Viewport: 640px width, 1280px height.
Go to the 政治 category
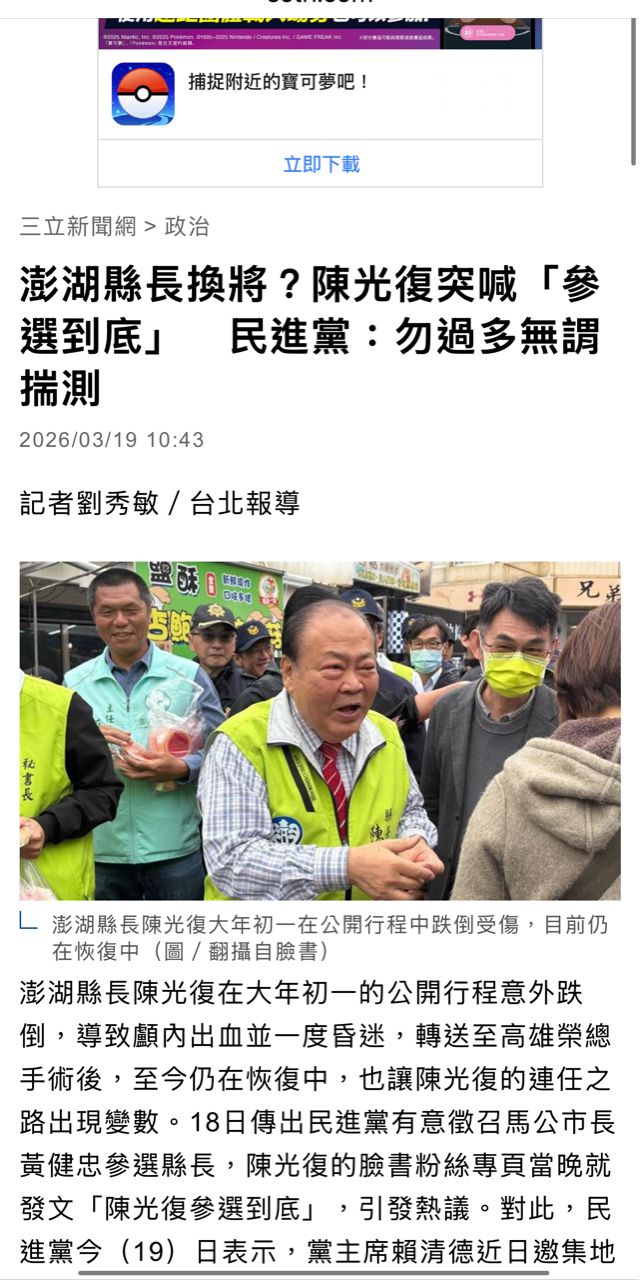[187, 226]
